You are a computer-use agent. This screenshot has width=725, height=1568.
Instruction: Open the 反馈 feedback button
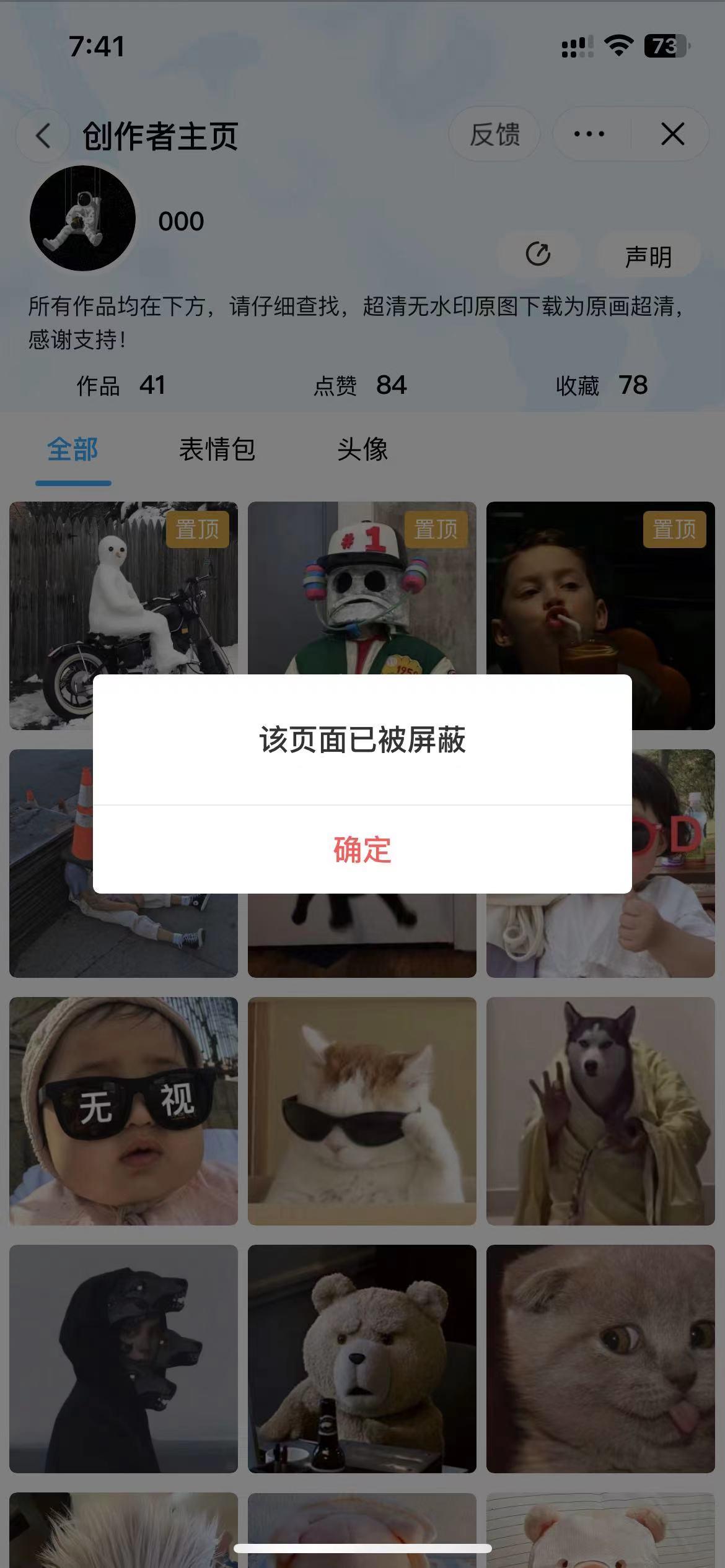[x=494, y=134]
